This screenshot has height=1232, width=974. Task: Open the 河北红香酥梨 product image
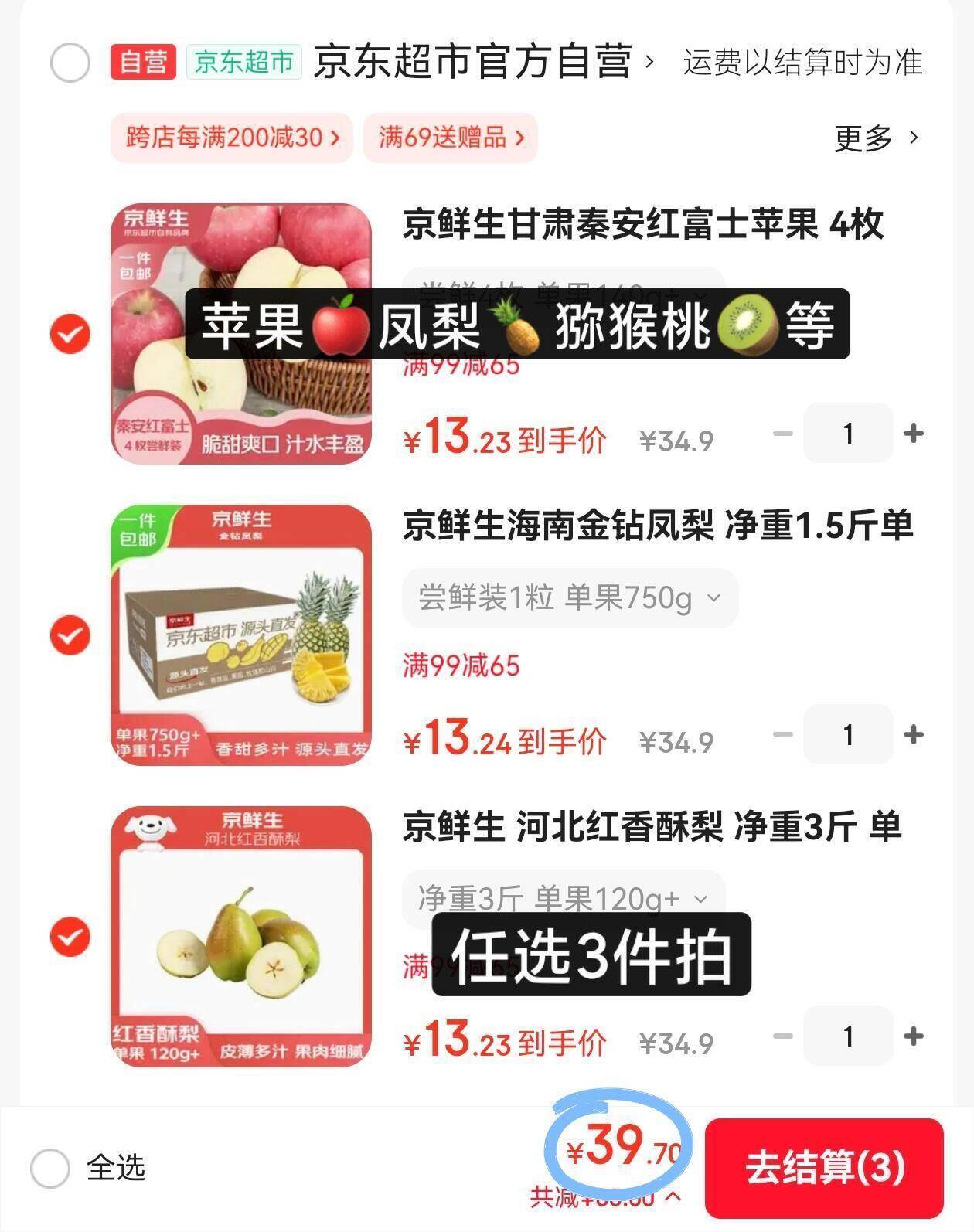point(241,937)
